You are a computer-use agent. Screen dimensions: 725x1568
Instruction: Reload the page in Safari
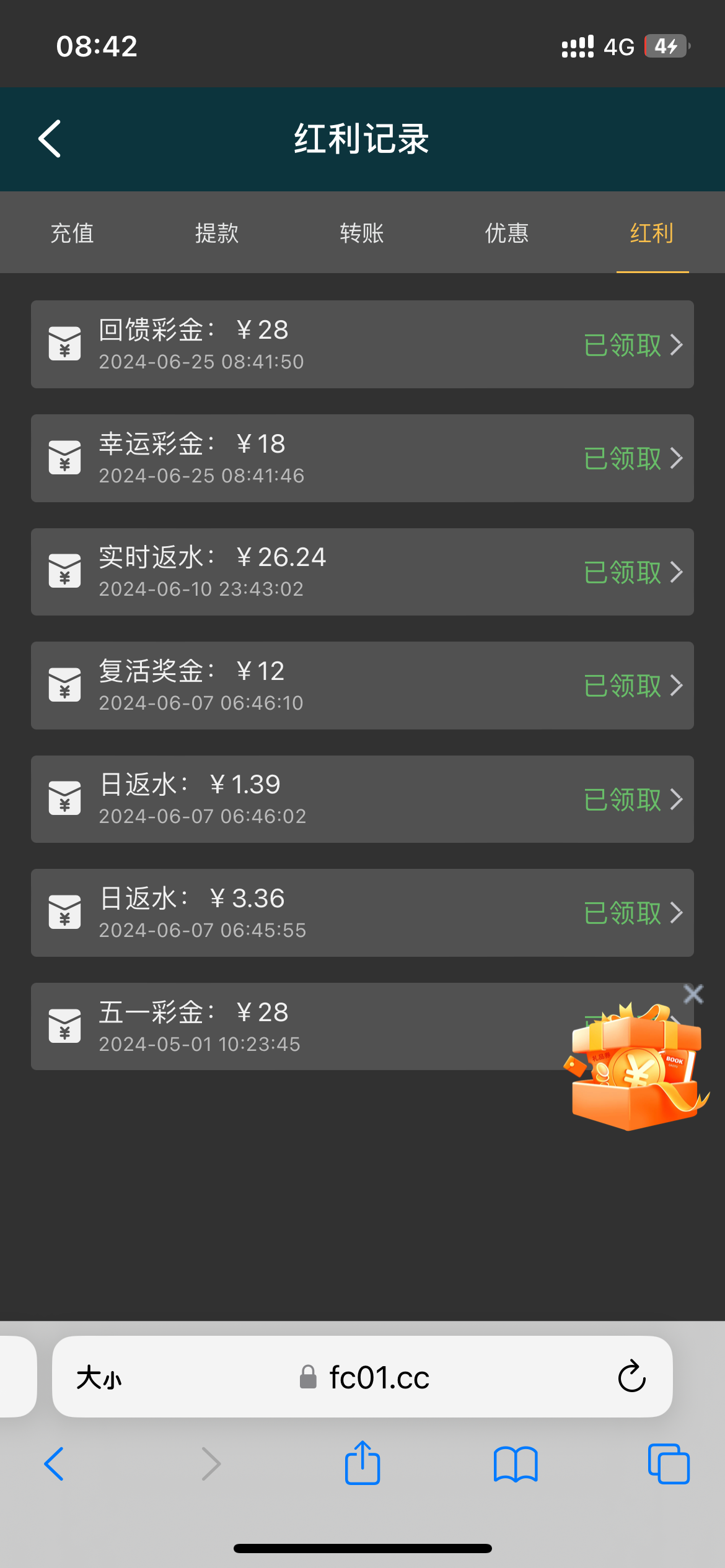click(631, 1377)
